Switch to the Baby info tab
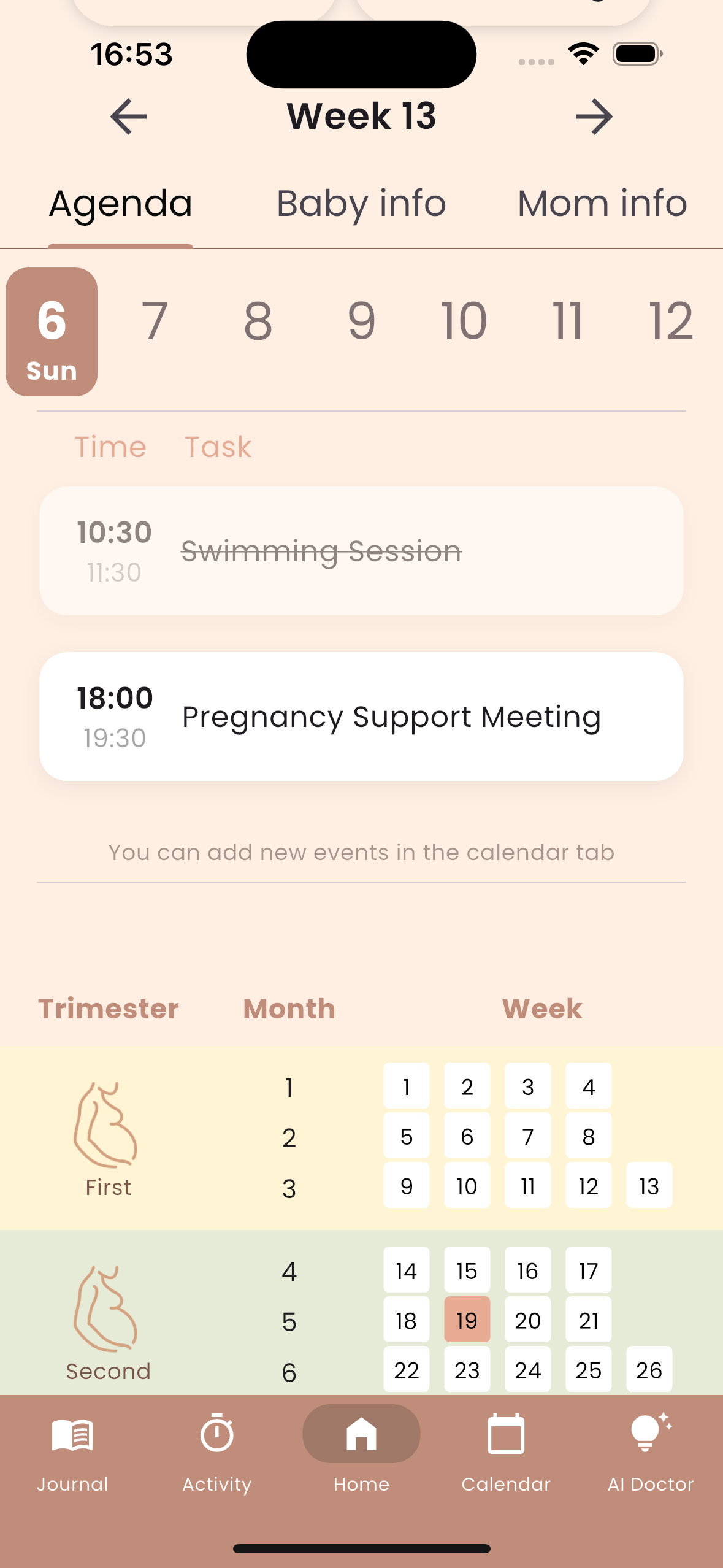Viewport: 723px width, 1568px height. click(361, 204)
